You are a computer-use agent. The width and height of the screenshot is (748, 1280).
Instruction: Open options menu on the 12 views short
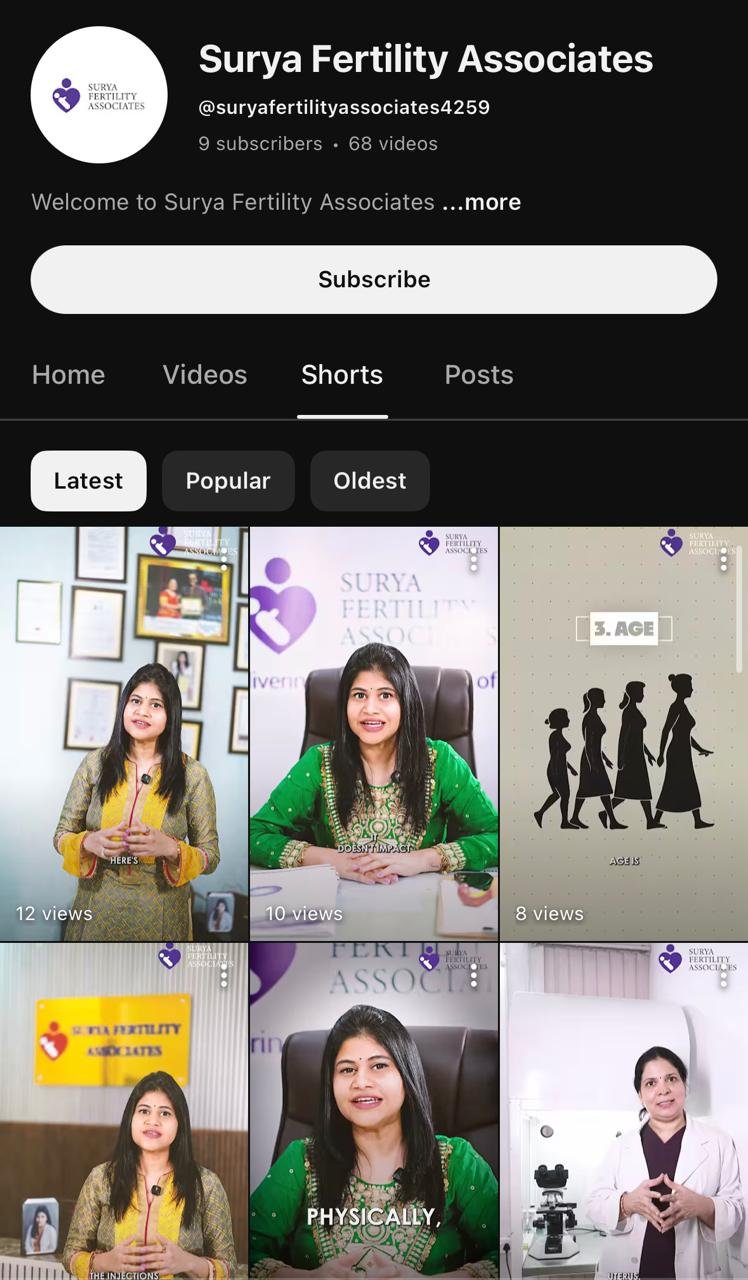coord(224,560)
